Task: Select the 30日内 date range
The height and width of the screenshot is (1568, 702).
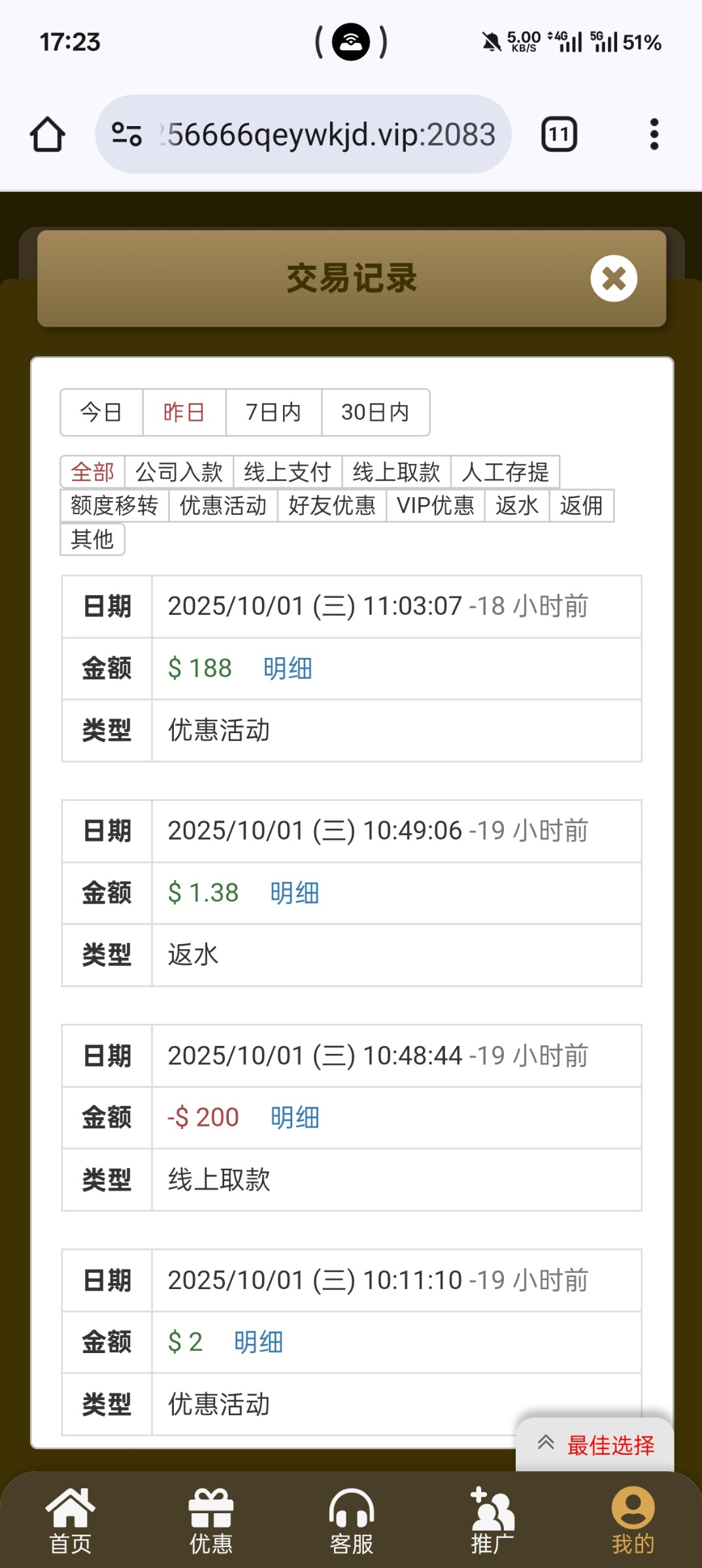Action: click(x=375, y=412)
